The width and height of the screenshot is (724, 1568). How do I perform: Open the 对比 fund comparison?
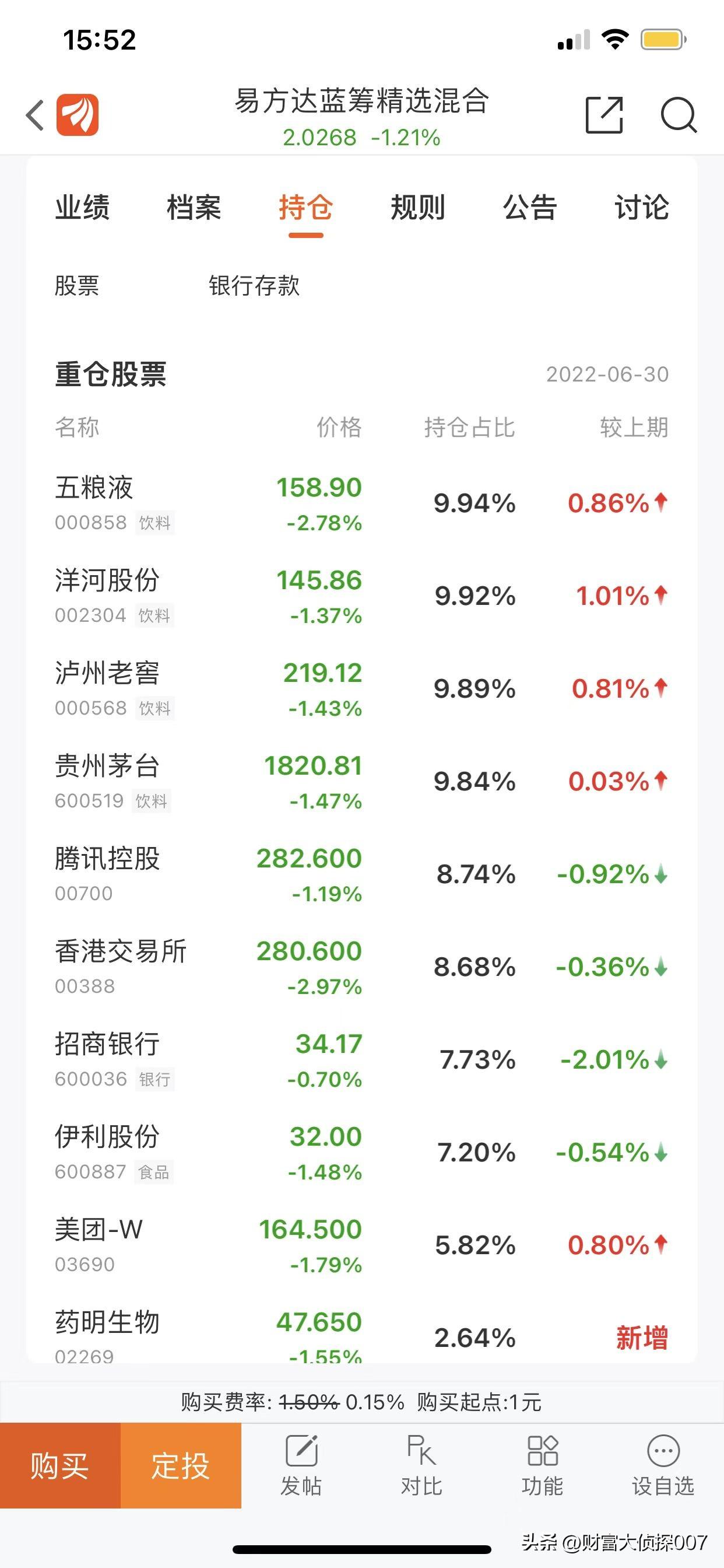click(421, 1465)
